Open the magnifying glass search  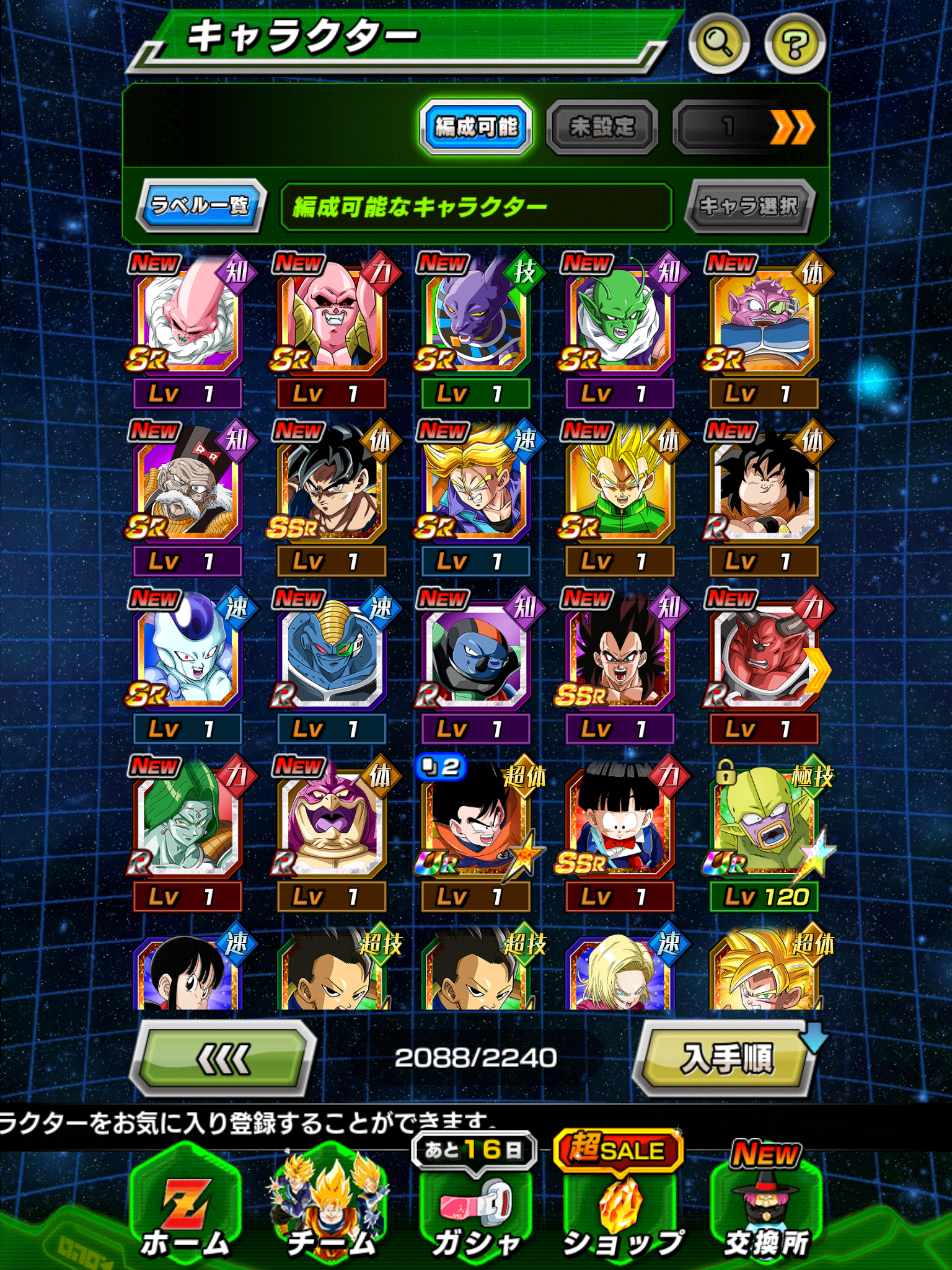click(x=719, y=43)
